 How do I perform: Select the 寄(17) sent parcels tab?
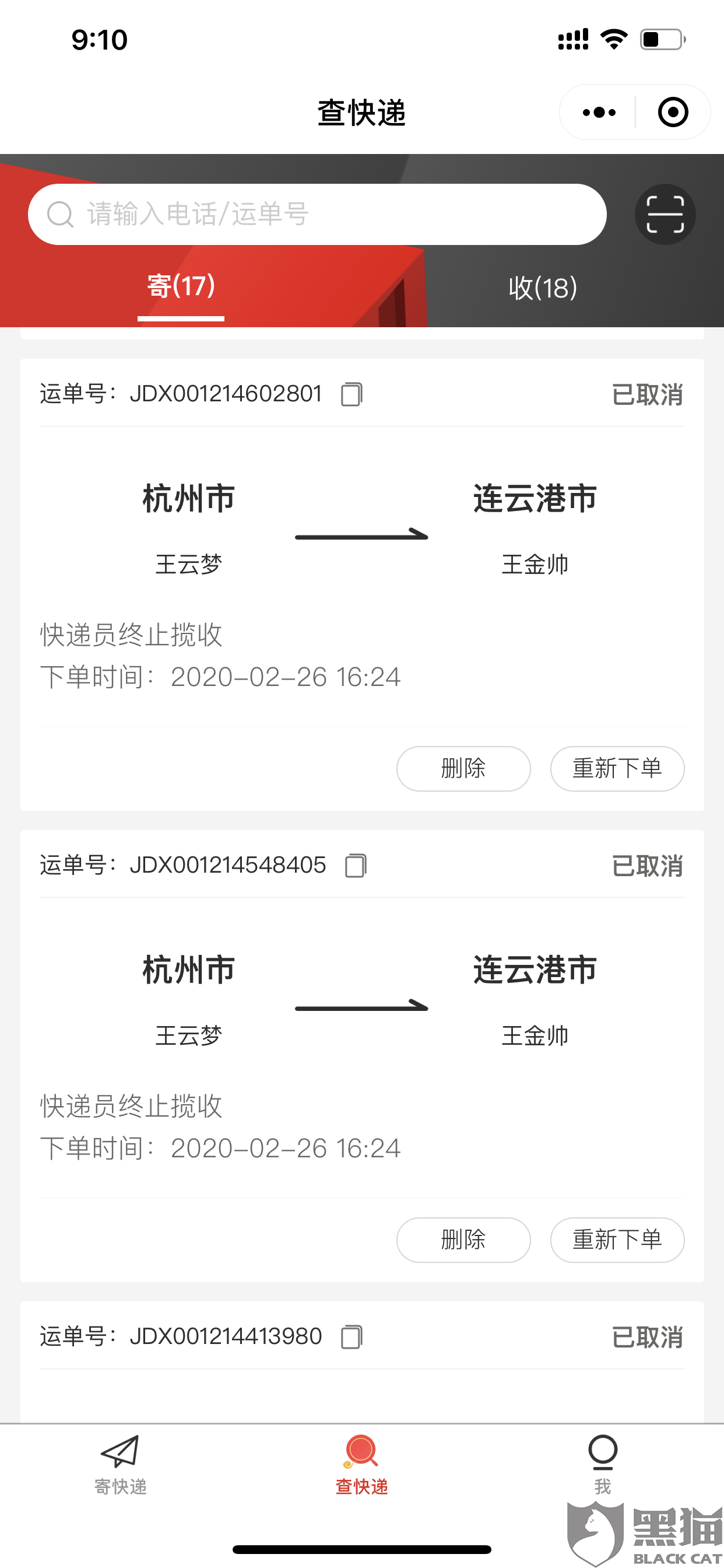pos(181,286)
